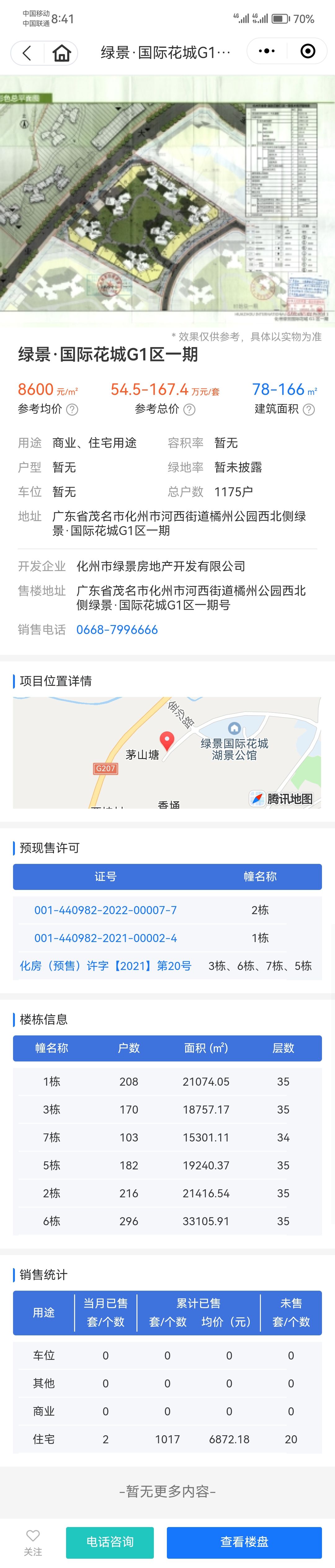Screen dimensions: 335x1568
Task: View permit 化房（预售）许字【2021】第20号
Action: [x=105, y=966]
